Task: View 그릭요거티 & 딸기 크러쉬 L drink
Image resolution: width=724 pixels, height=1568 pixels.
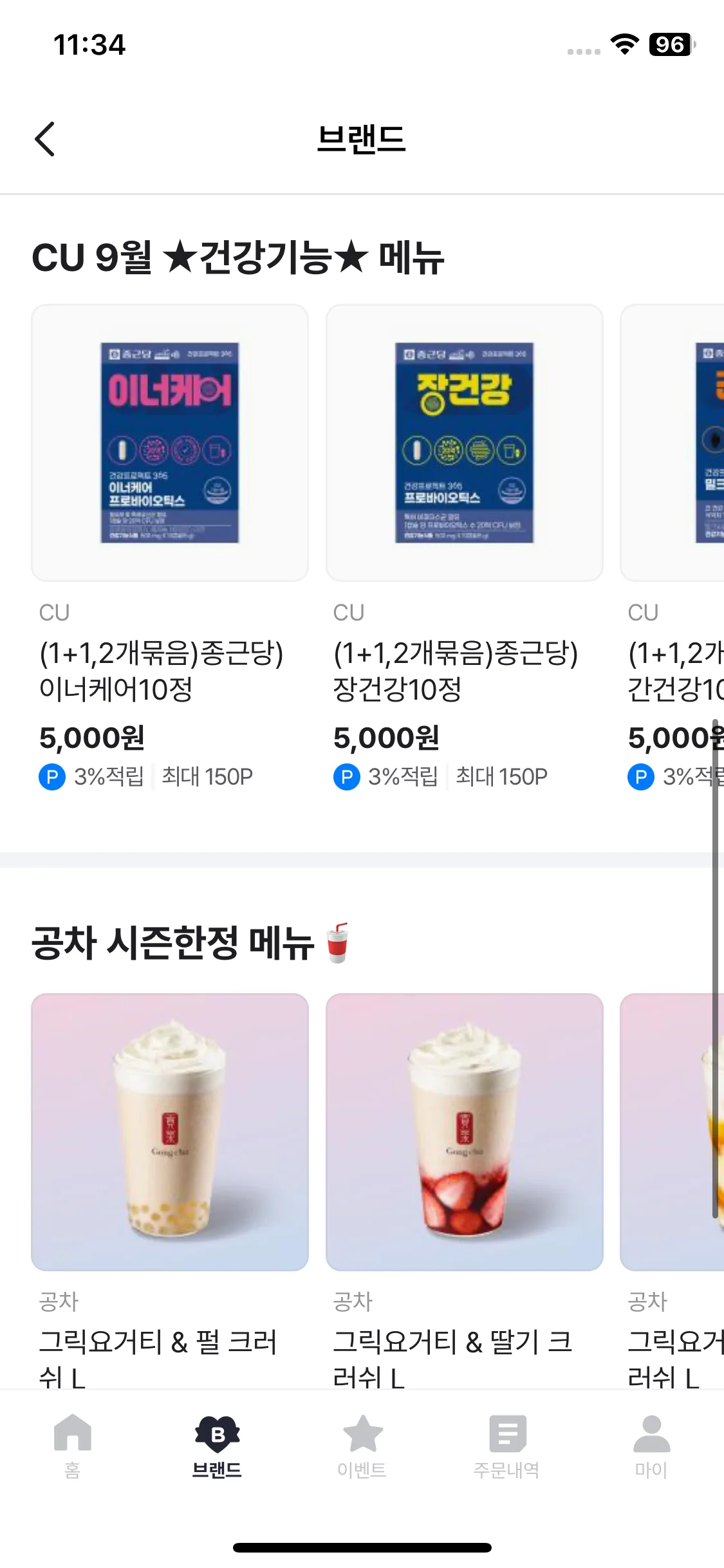Action: (x=464, y=1132)
